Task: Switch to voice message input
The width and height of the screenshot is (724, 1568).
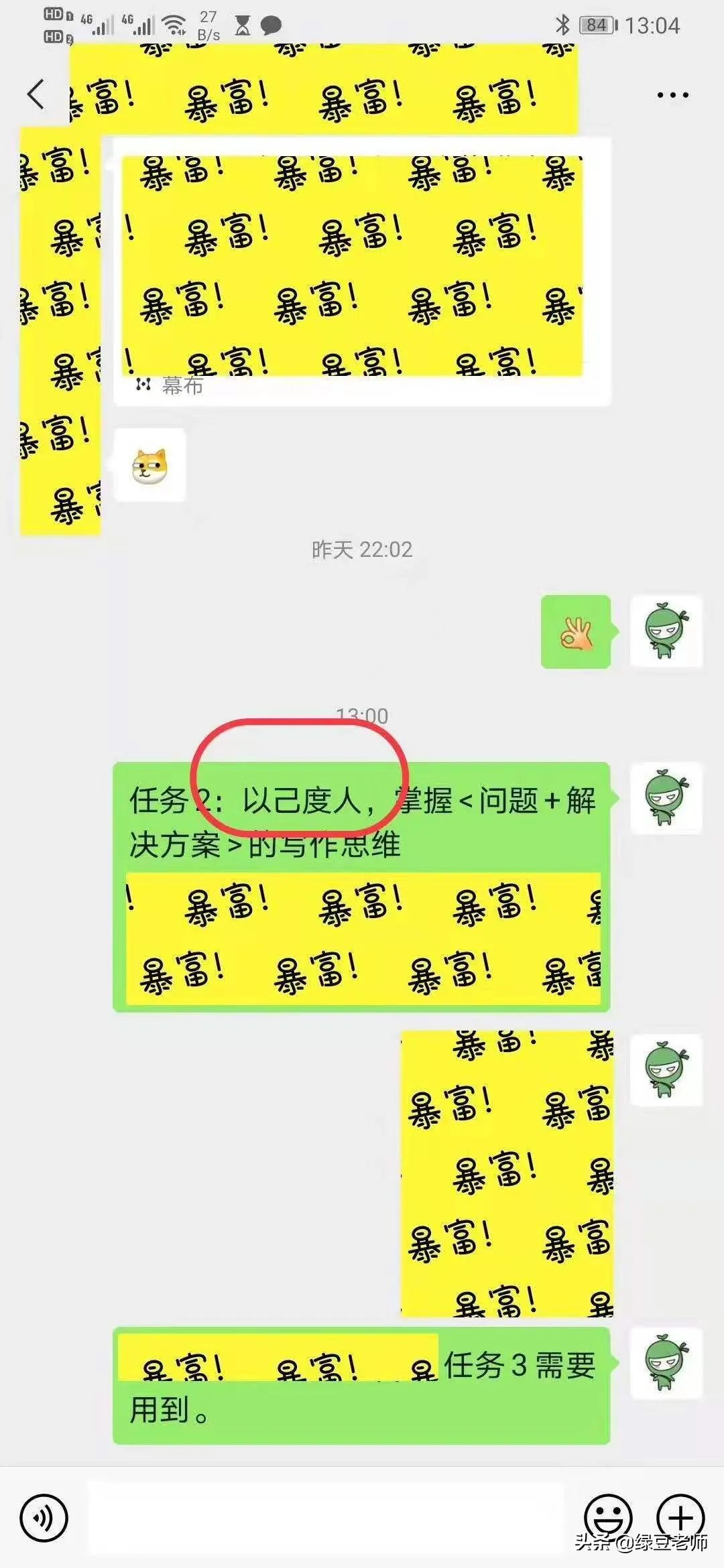Action: click(44, 1518)
